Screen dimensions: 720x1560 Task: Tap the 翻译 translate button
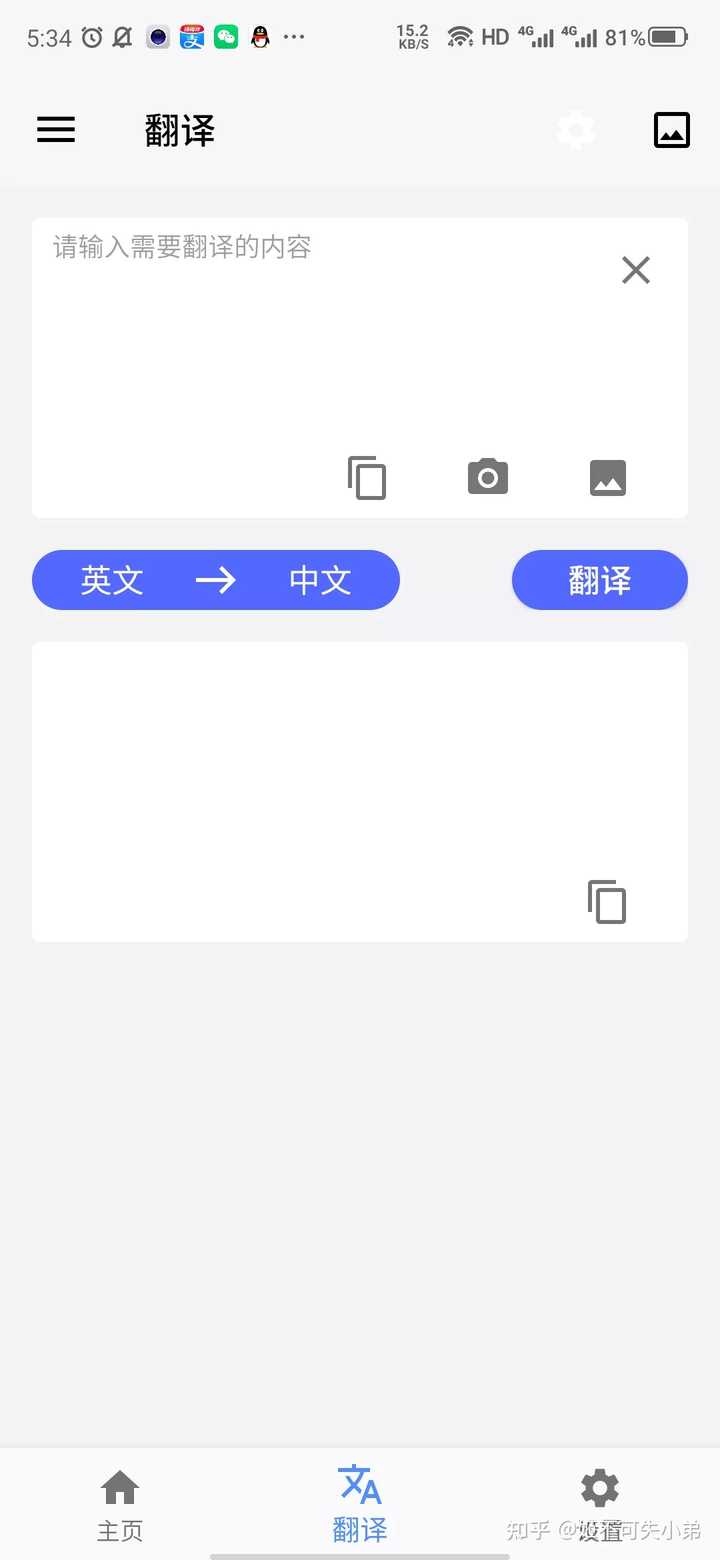(x=600, y=580)
